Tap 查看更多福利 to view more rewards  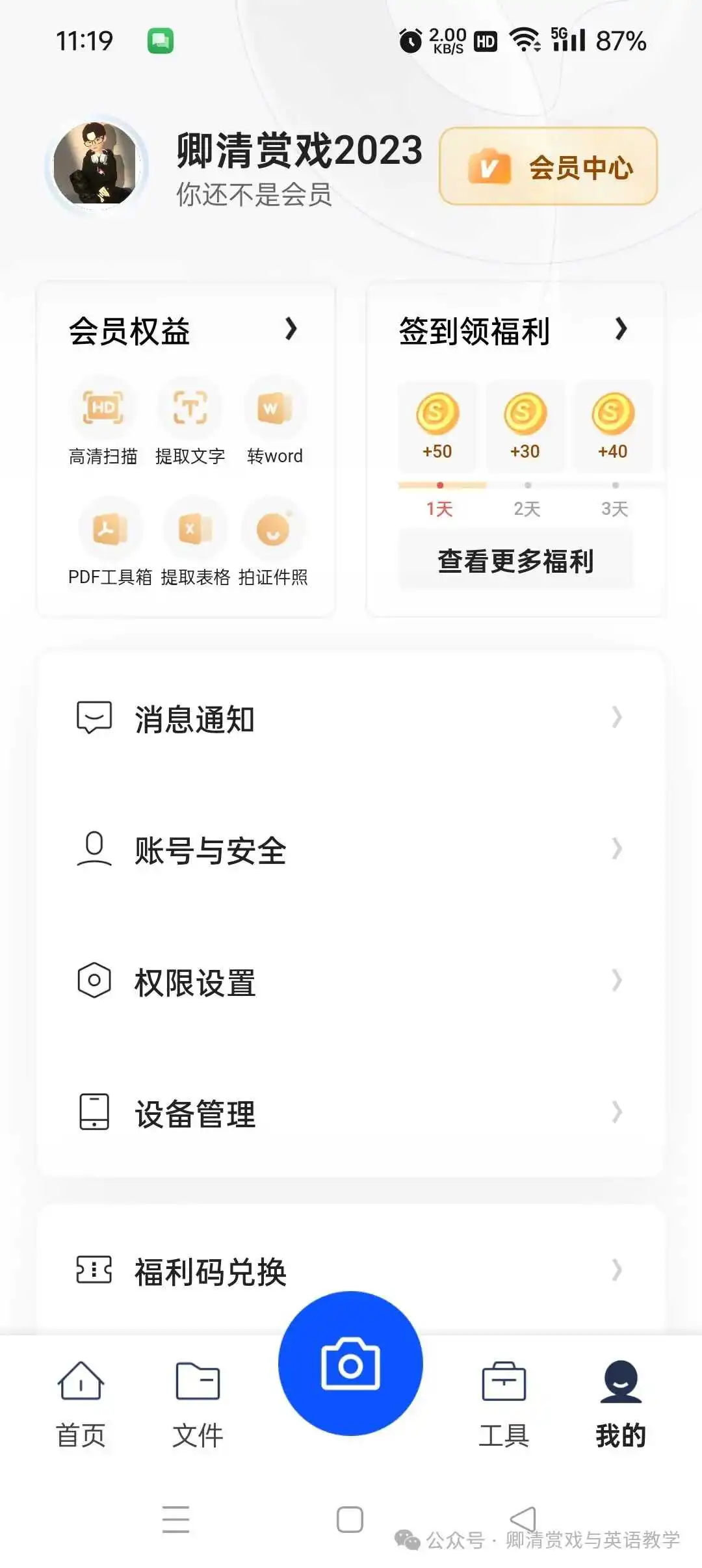[x=515, y=560]
